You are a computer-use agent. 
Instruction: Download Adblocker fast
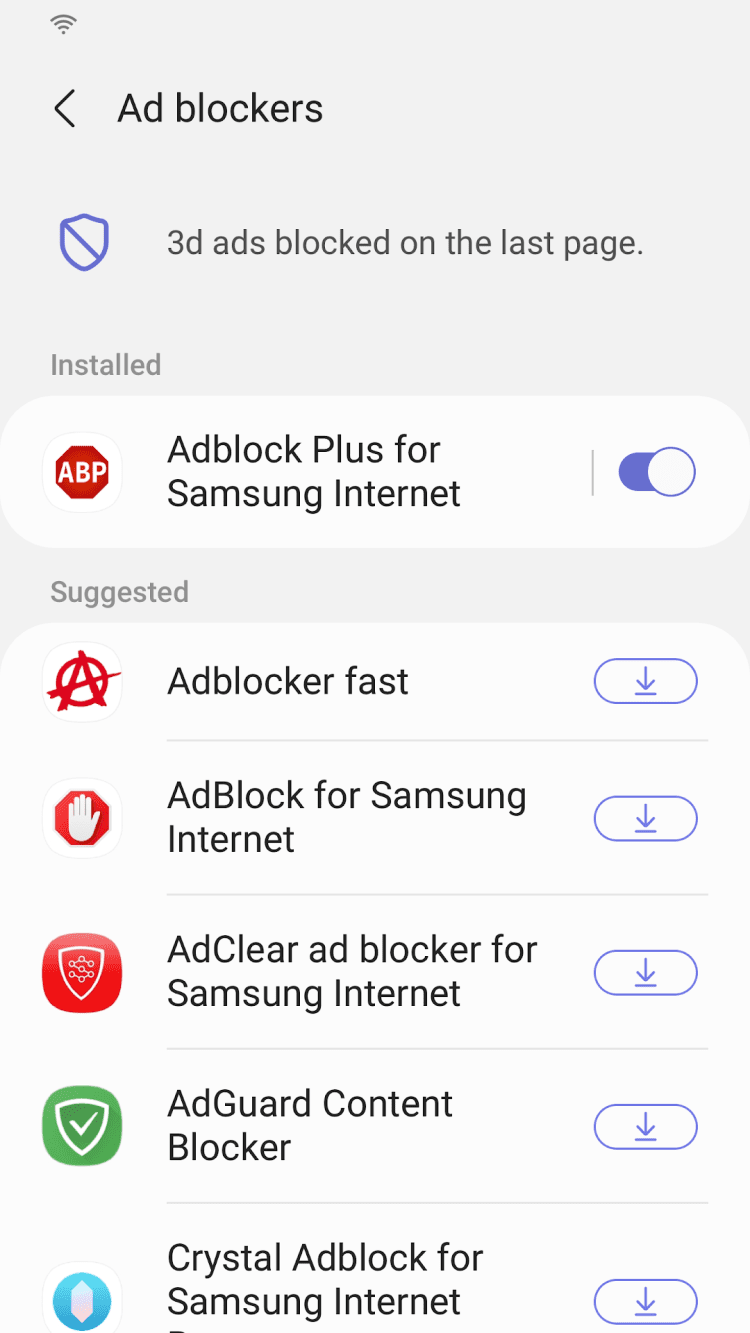pyautogui.click(x=645, y=682)
